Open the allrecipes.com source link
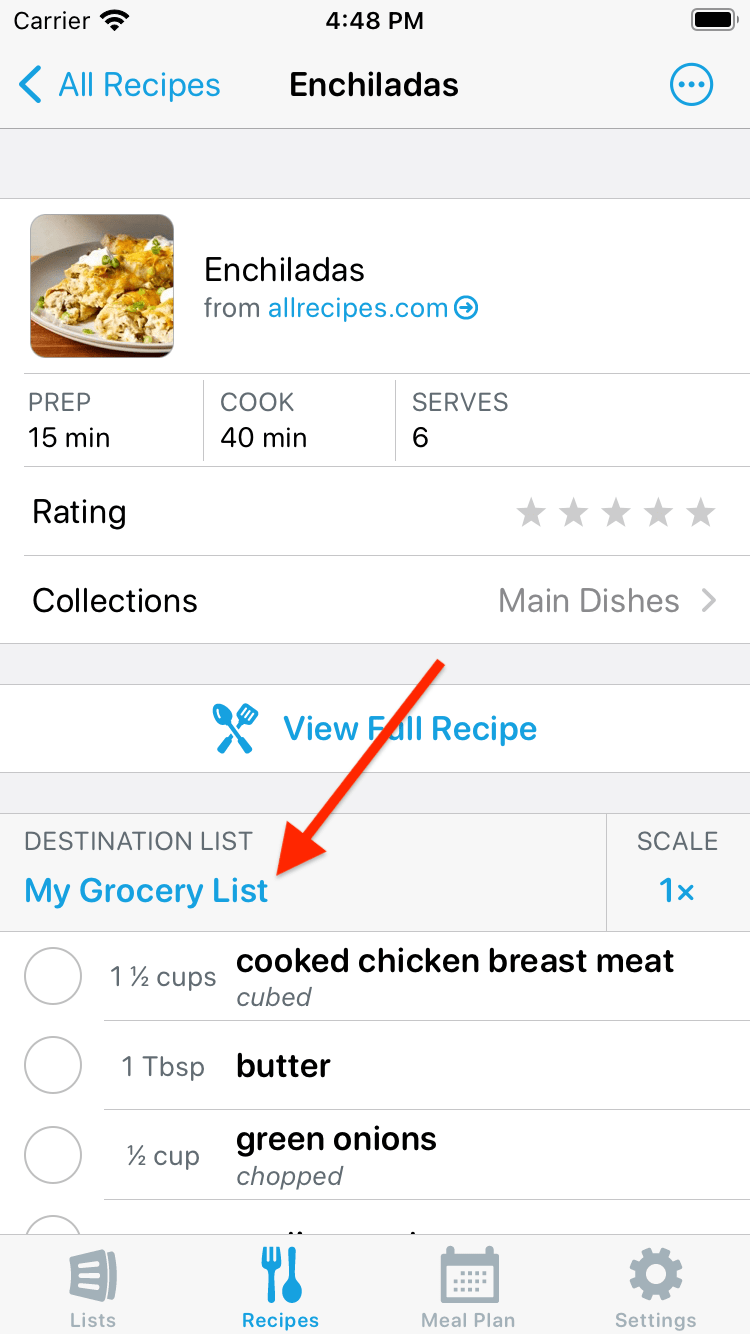Viewport: 750px width, 1334px height. [x=372, y=308]
